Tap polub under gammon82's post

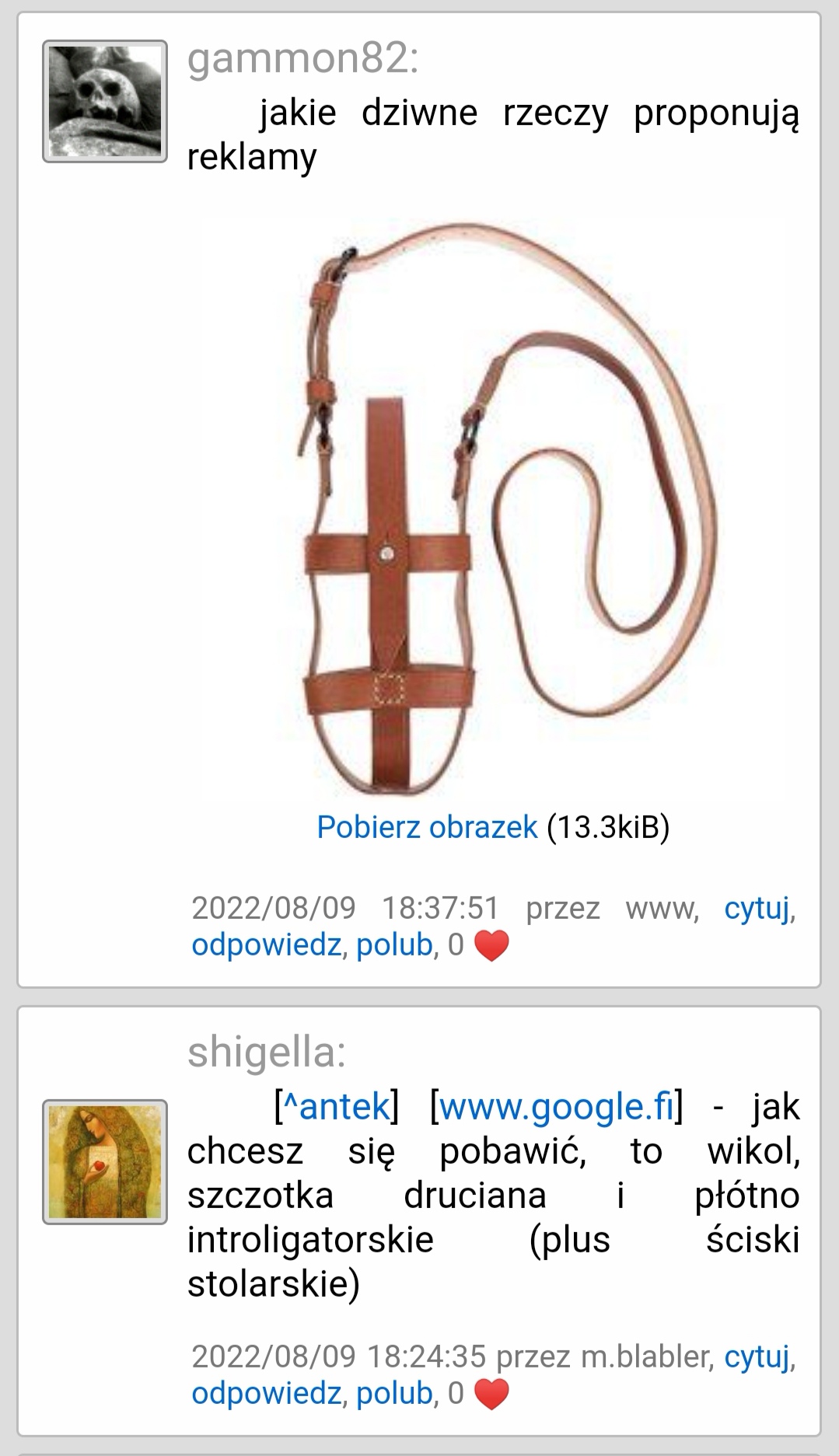coord(394,944)
